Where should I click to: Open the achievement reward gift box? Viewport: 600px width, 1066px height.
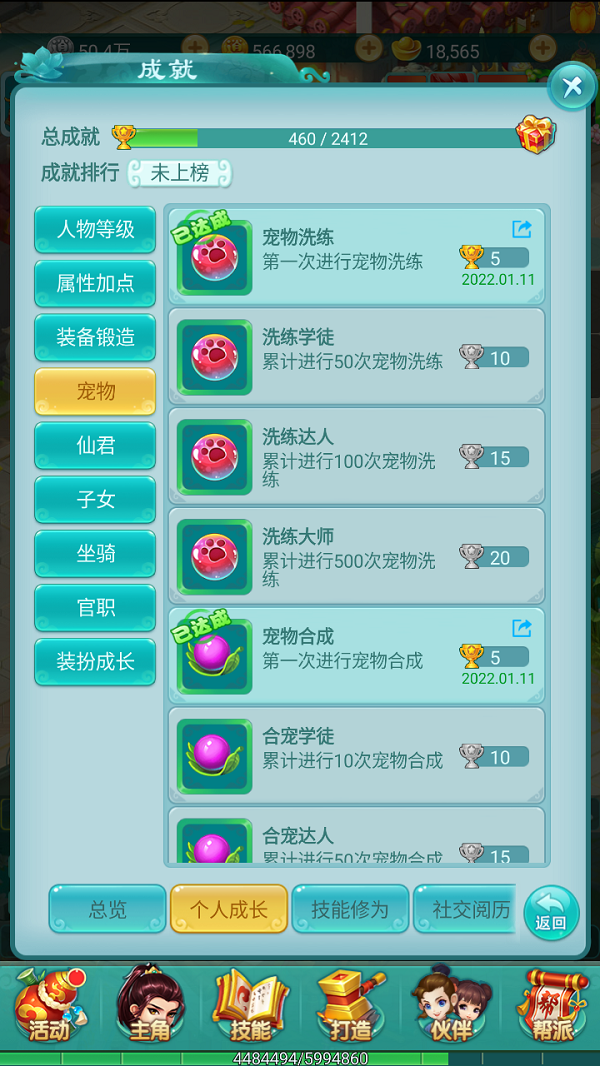[x=535, y=136]
